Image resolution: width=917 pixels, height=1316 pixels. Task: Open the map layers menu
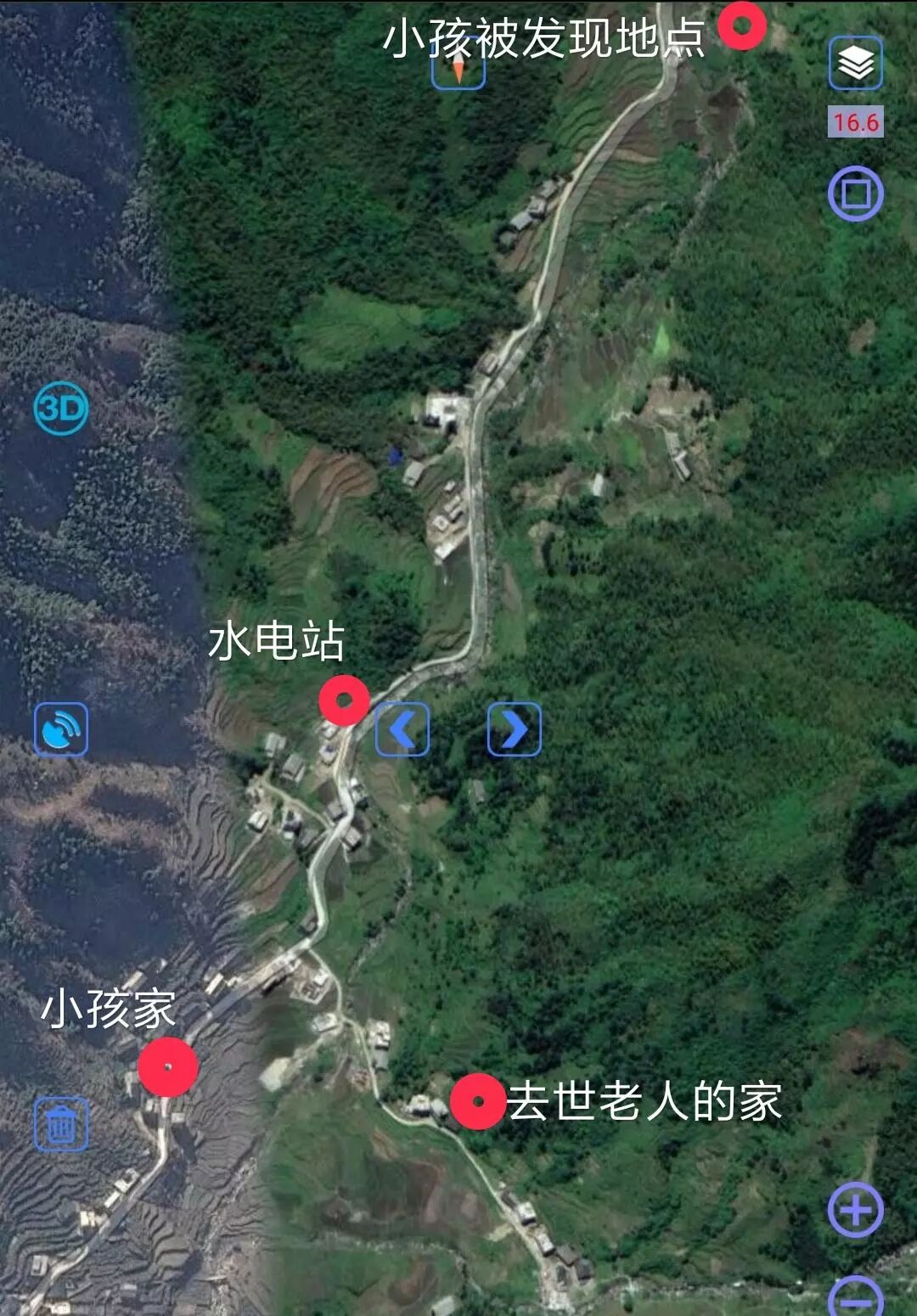point(855,63)
